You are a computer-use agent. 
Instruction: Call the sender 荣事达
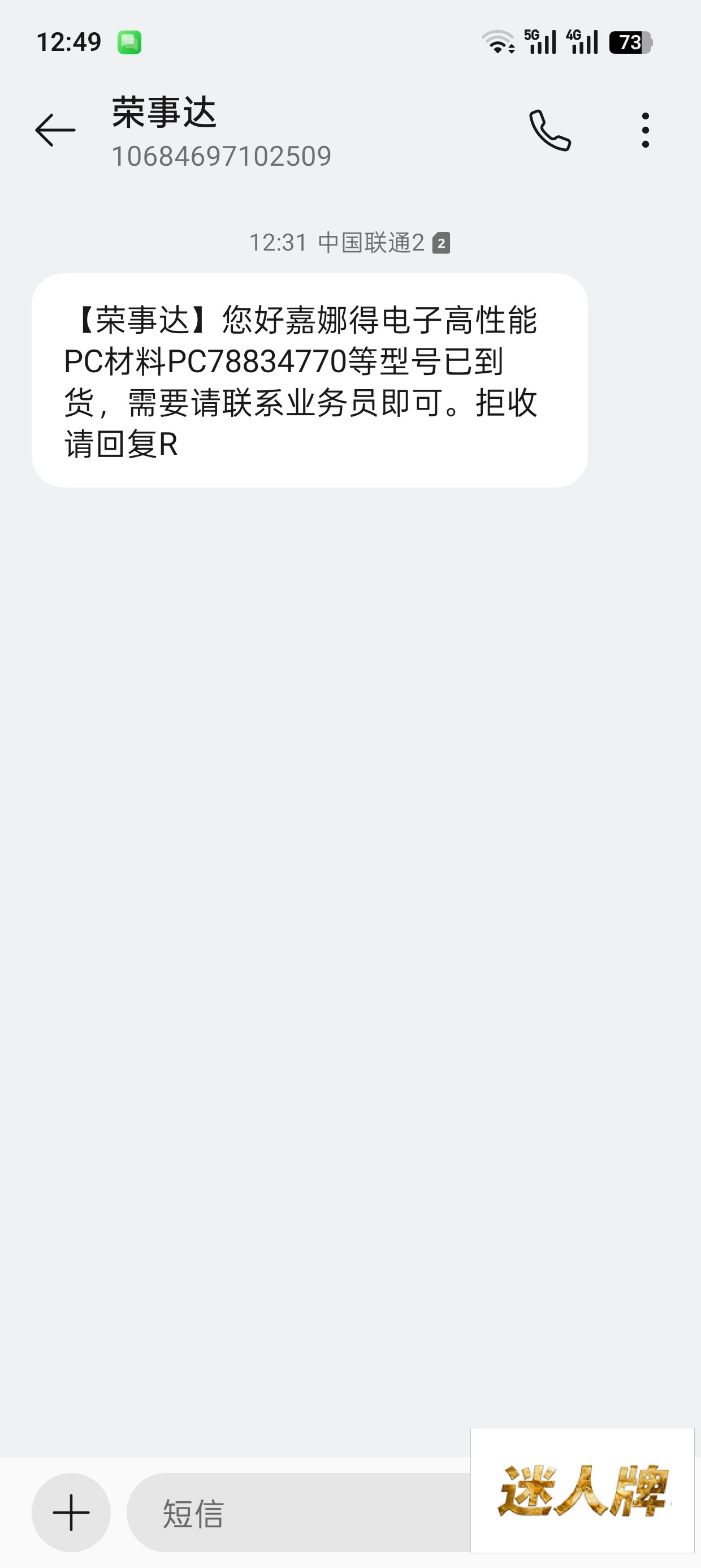click(x=549, y=130)
